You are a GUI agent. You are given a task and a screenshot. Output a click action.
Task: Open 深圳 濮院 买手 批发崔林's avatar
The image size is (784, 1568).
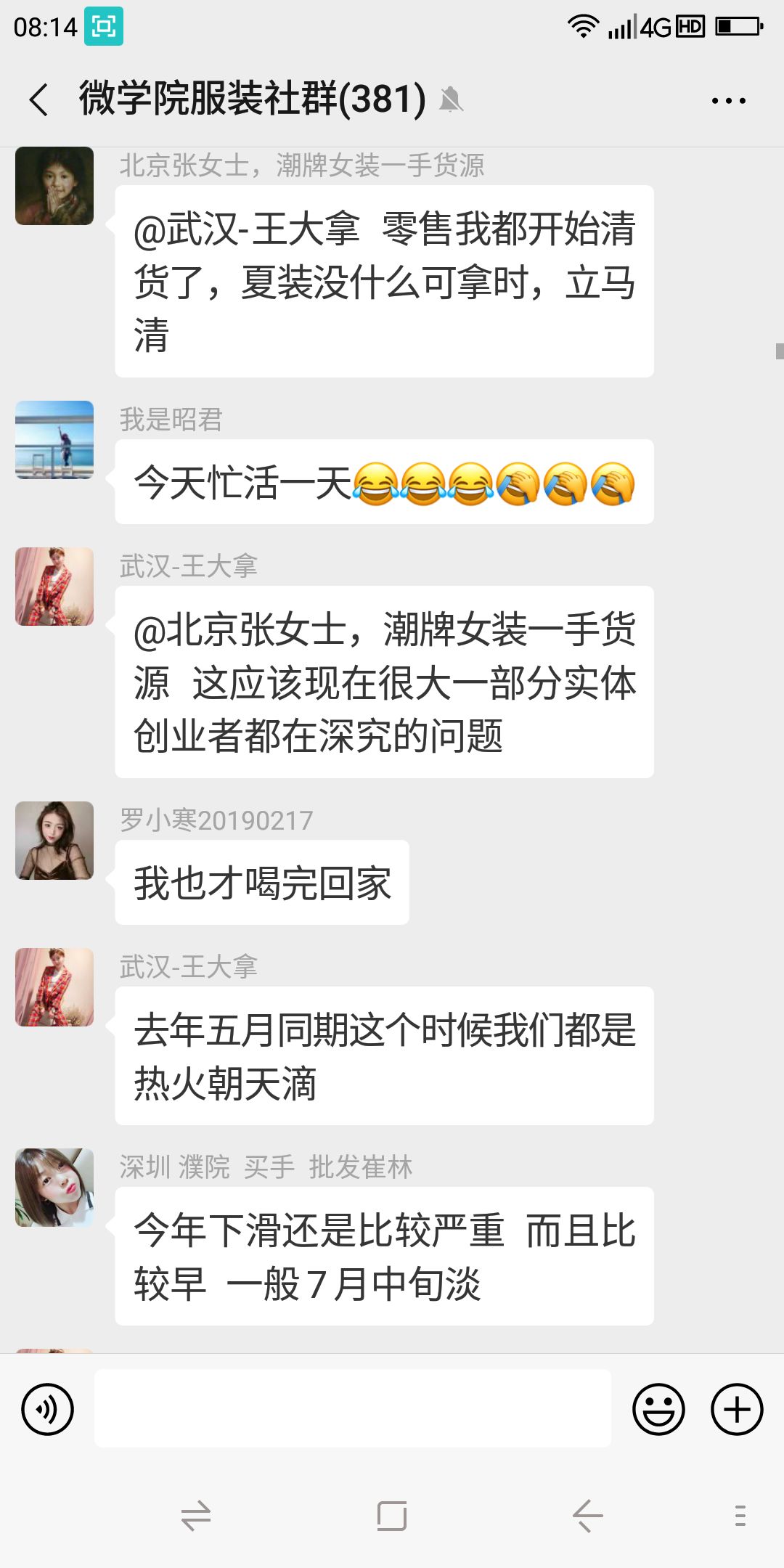(54, 1188)
